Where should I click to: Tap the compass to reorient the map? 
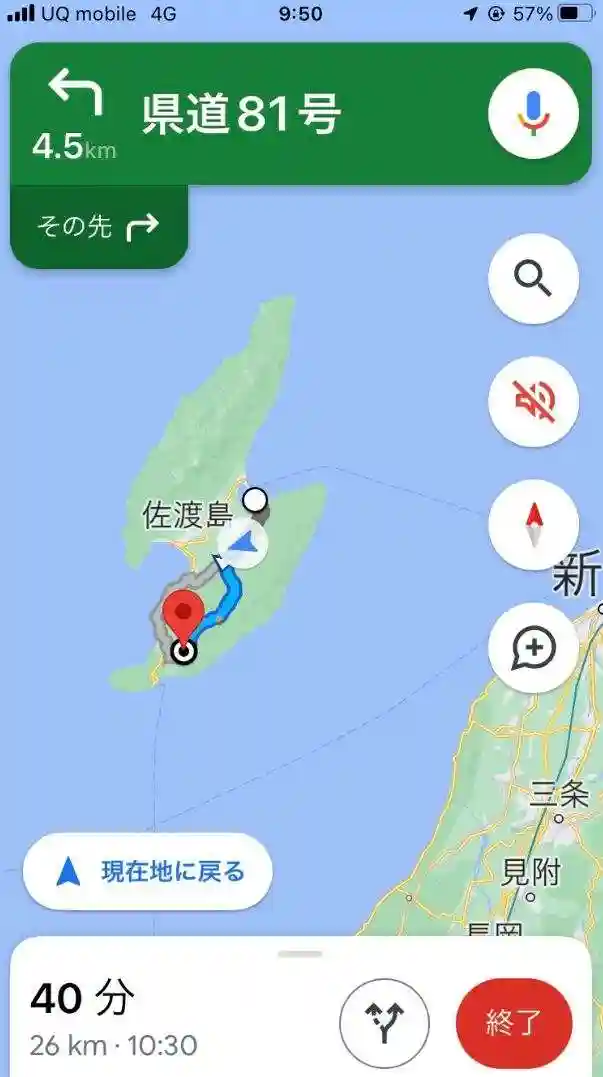(533, 525)
